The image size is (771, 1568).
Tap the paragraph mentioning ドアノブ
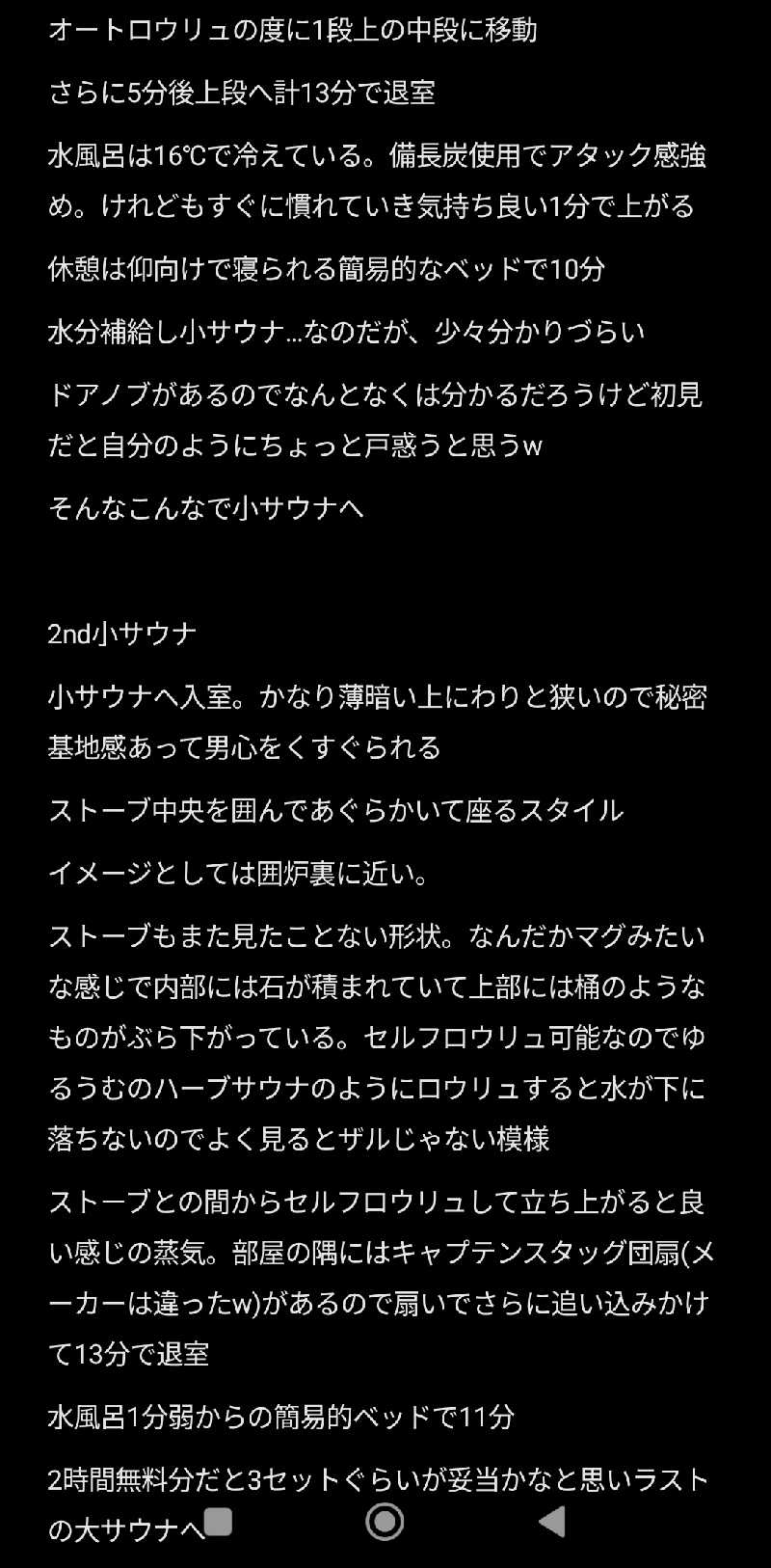click(376, 415)
